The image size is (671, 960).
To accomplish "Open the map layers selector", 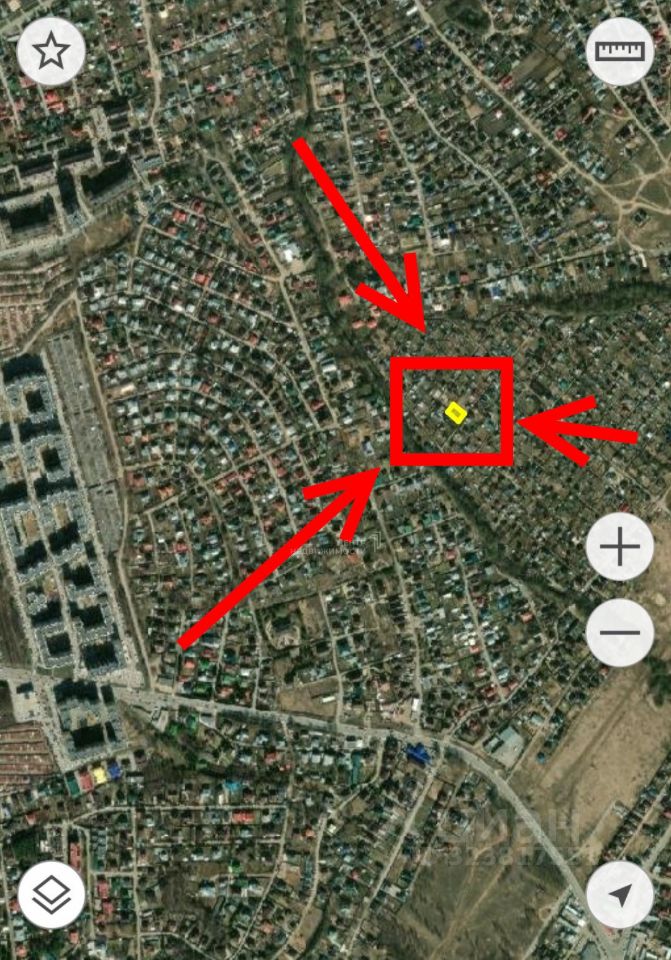I will pos(51,894).
